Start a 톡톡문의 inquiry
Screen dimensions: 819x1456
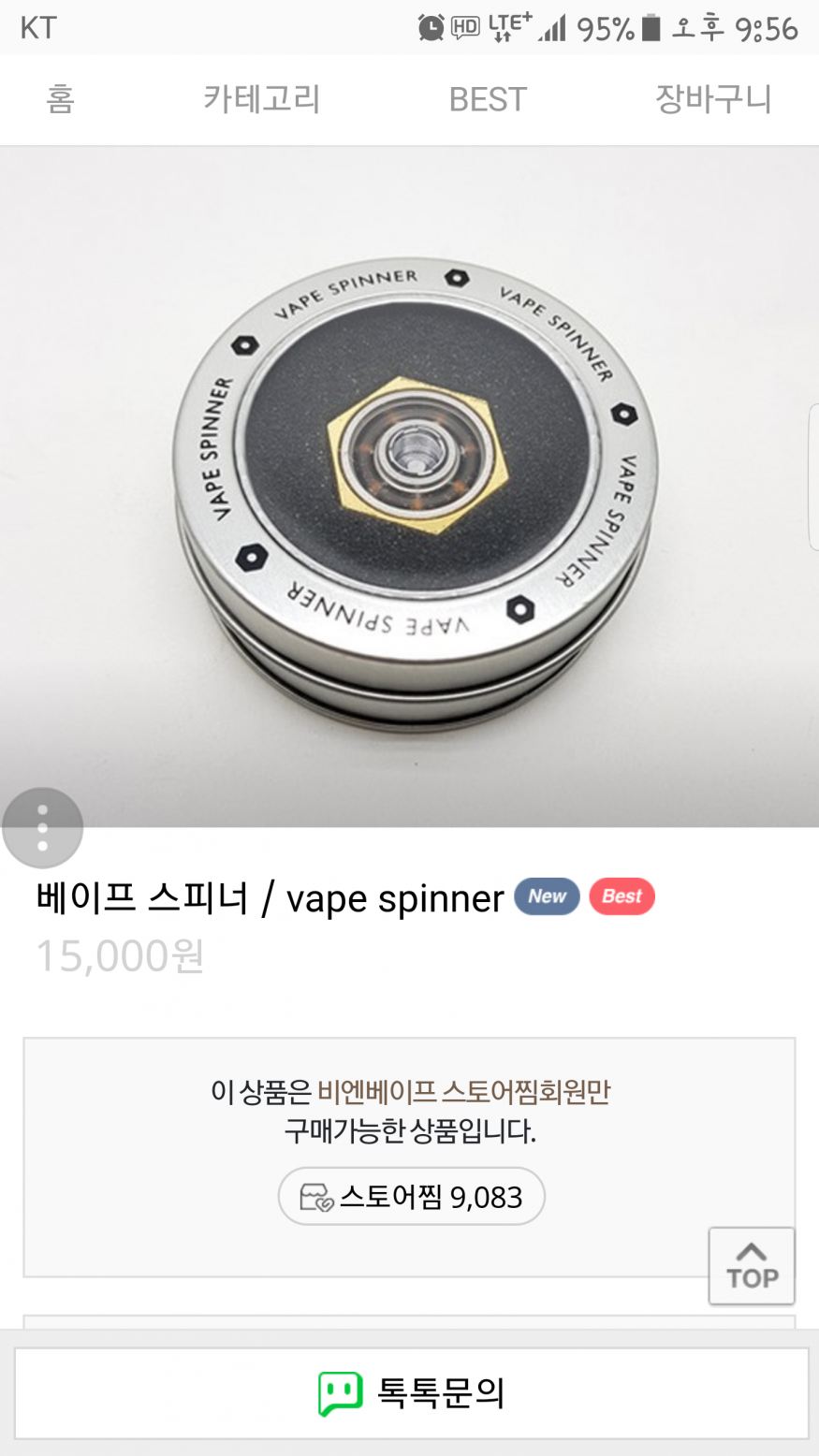point(411,1393)
